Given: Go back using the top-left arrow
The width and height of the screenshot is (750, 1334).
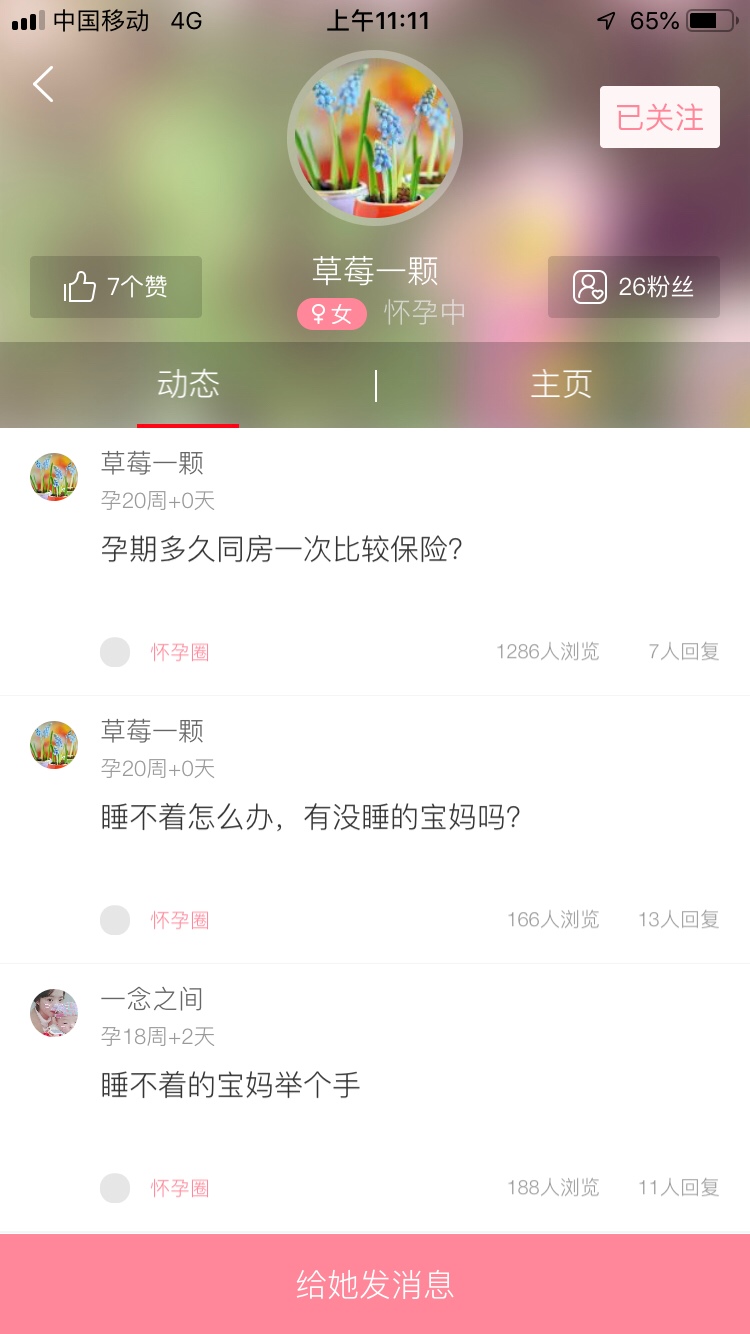Looking at the screenshot, I should [x=43, y=85].
